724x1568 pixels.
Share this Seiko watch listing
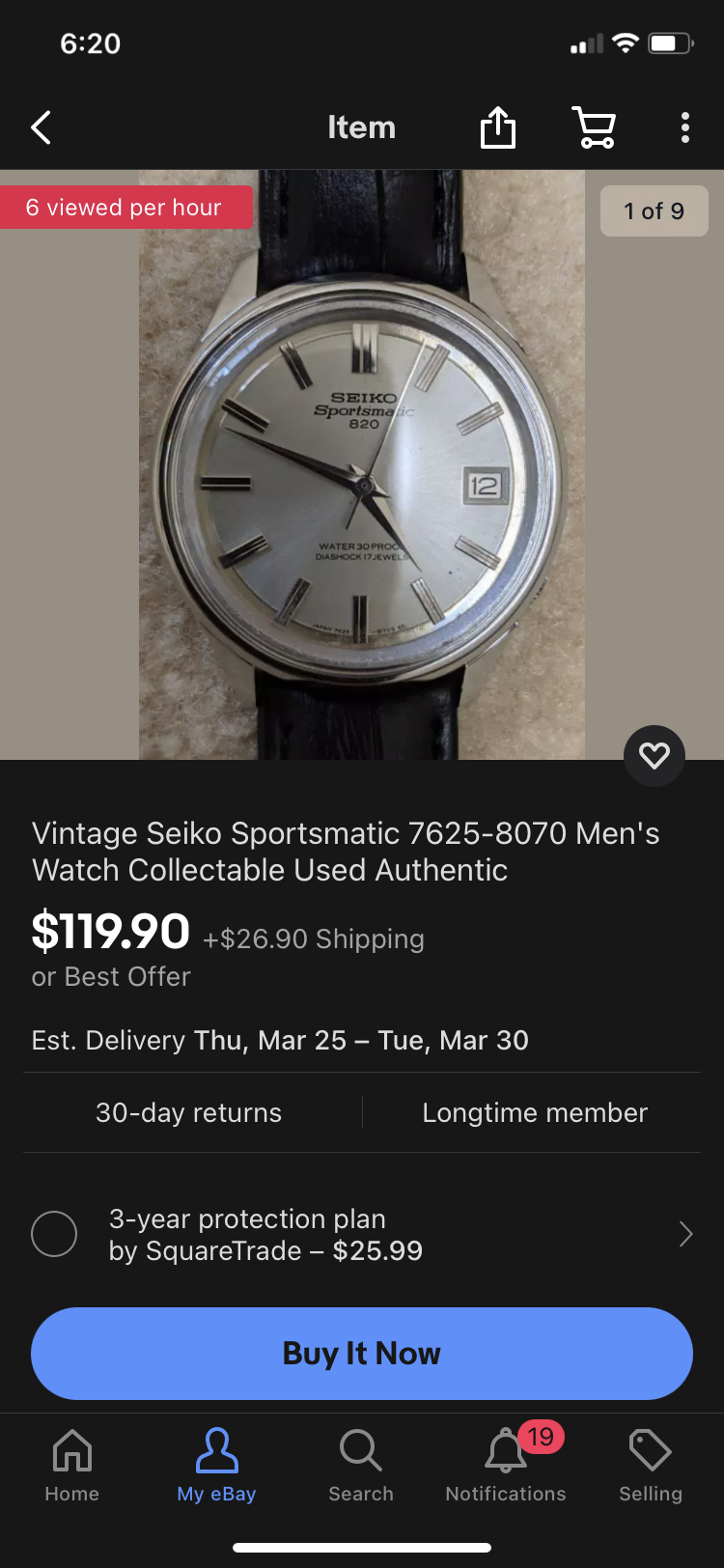pos(498,127)
